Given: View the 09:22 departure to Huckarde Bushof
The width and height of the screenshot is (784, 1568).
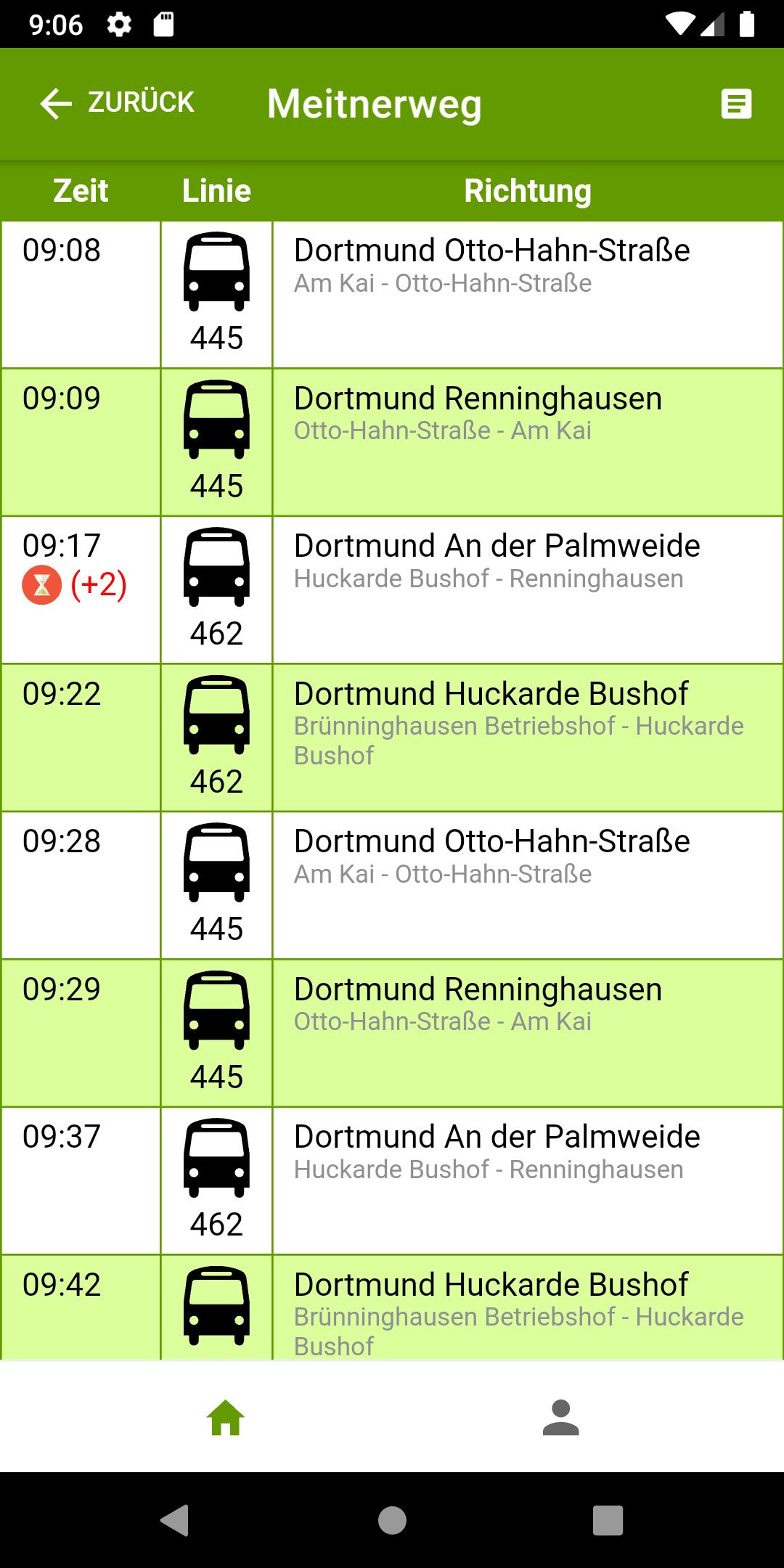Looking at the screenshot, I should pyautogui.click(x=491, y=738).
